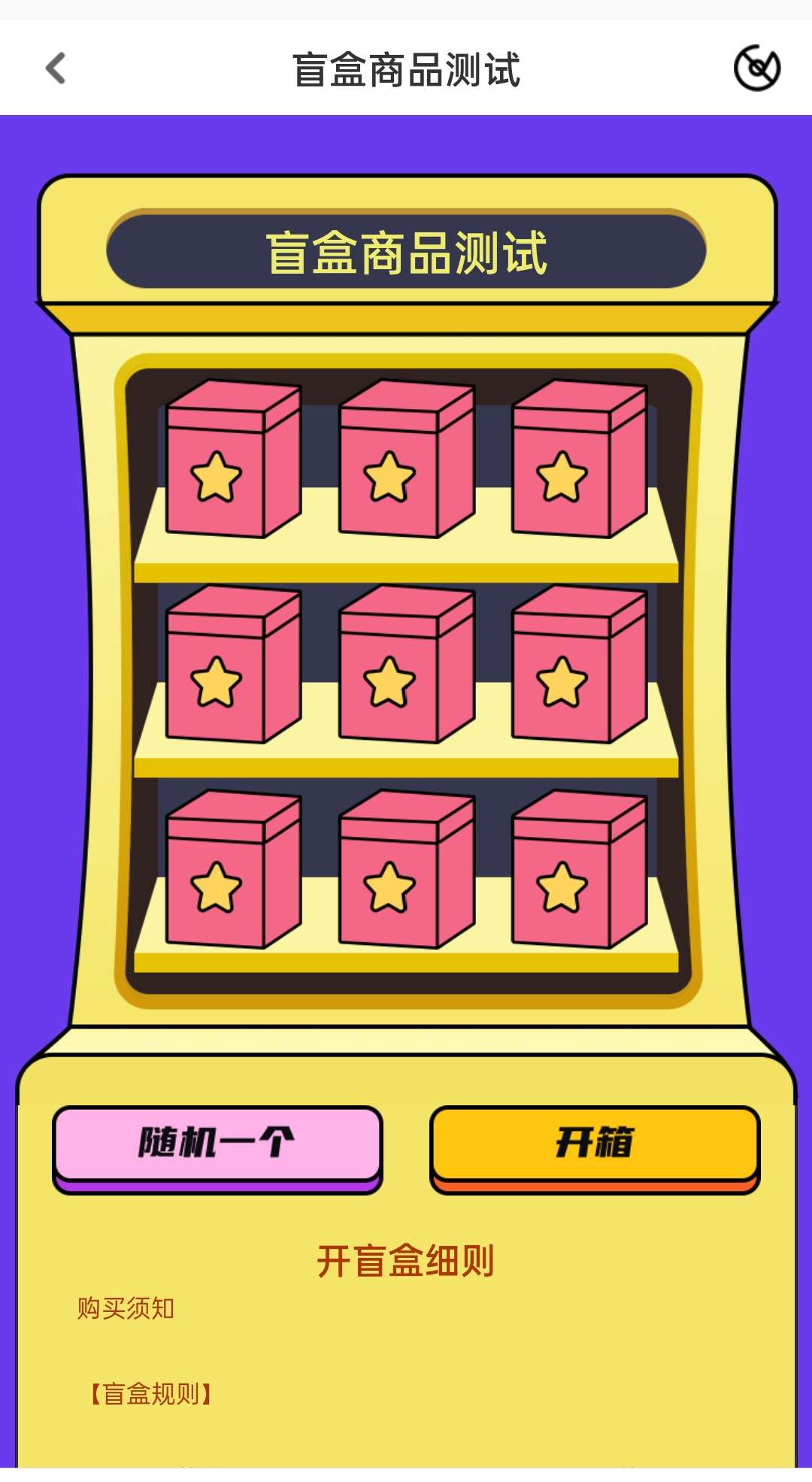Select the top-left blind box

[233, 460]
